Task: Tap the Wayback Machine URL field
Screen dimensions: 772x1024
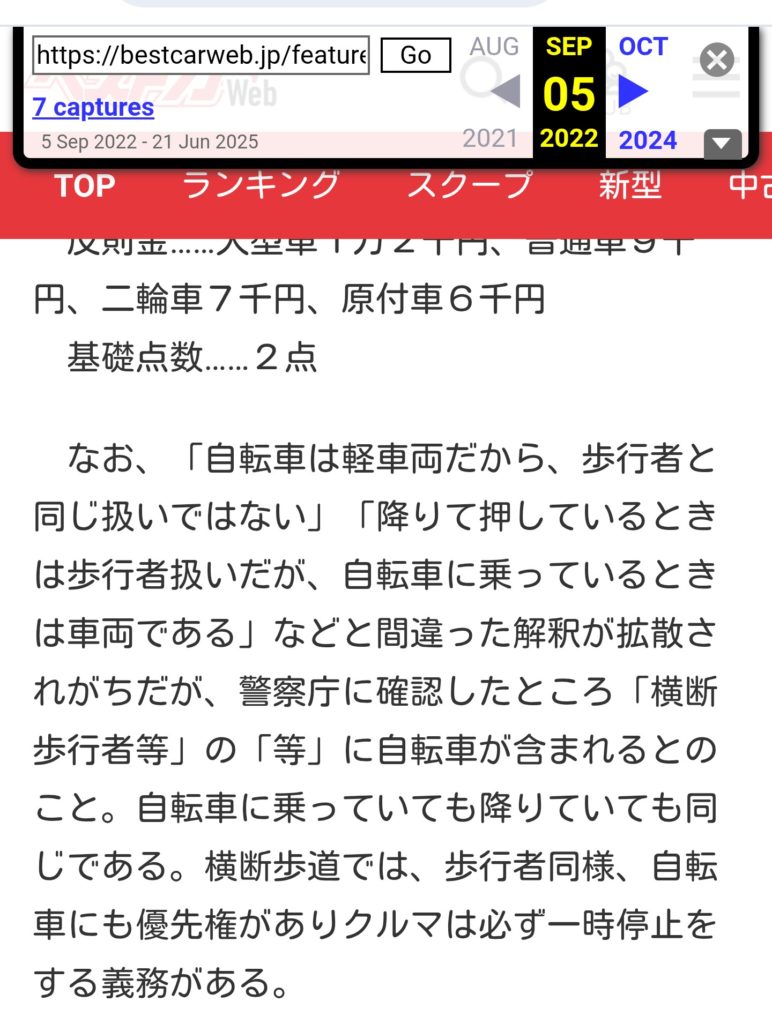Action: pos(200,55)
